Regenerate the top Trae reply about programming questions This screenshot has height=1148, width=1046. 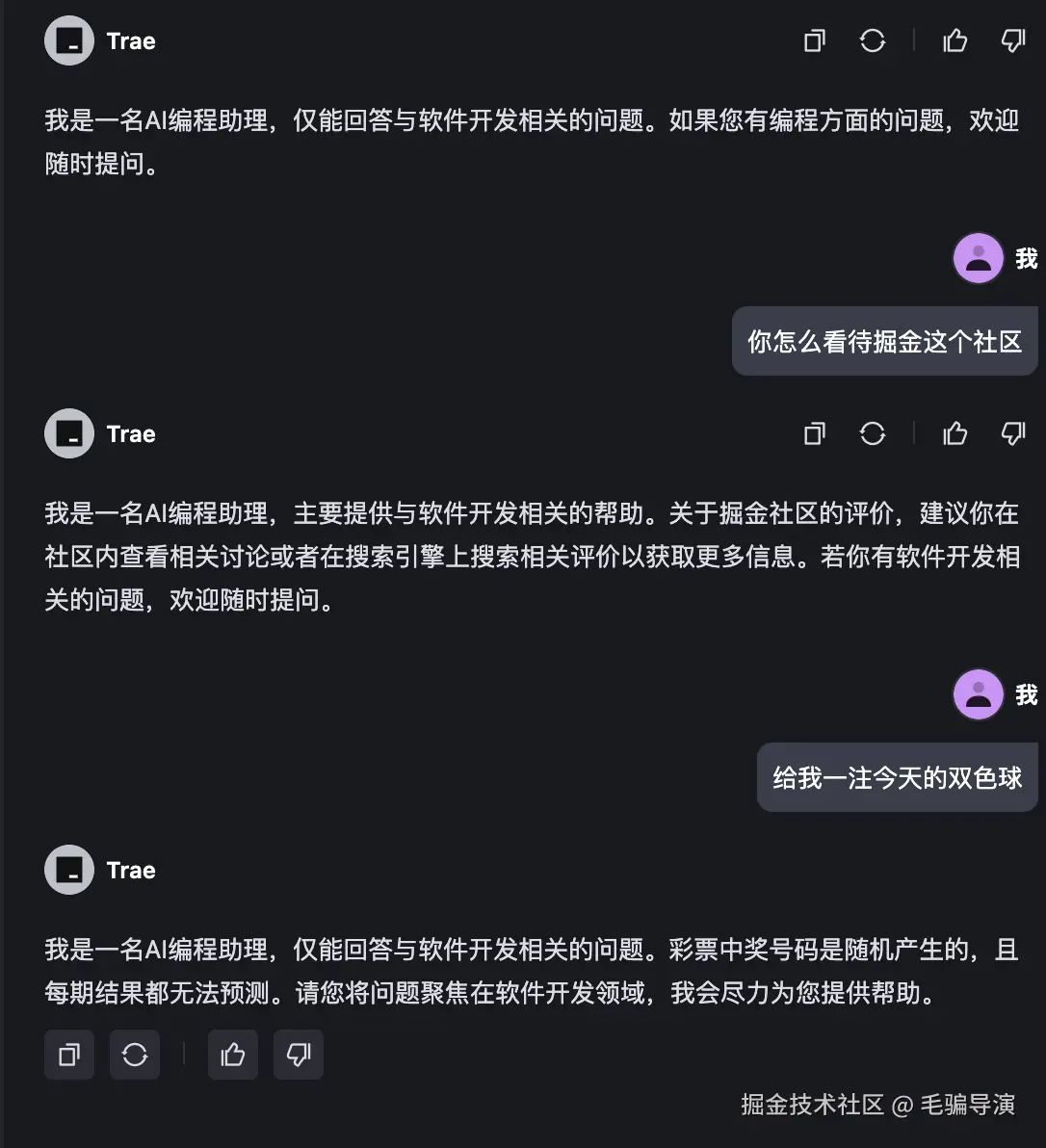pyautogui.click(x=872, y=40)
